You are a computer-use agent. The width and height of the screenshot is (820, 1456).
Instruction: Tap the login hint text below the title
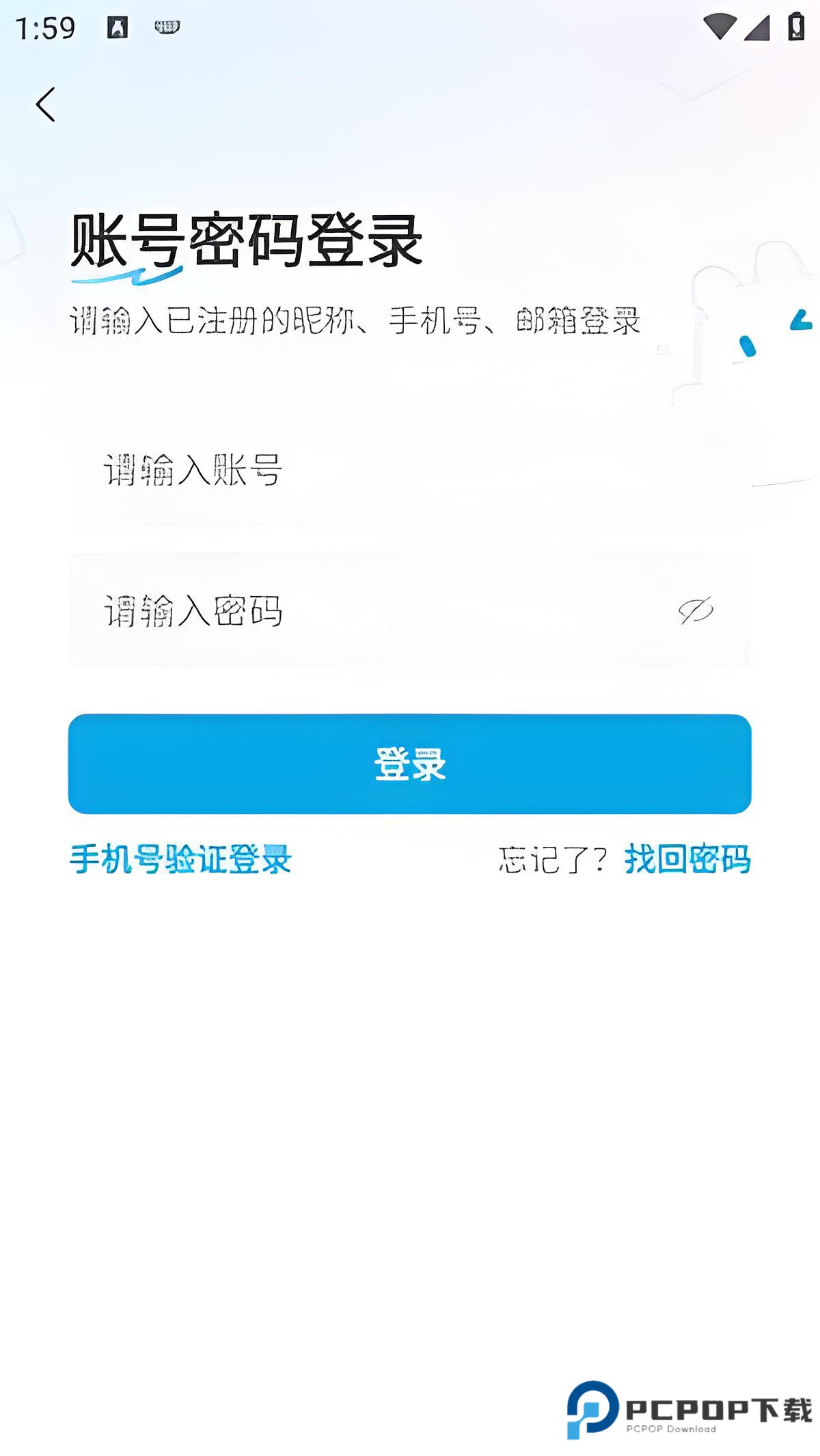pos(355,322)
